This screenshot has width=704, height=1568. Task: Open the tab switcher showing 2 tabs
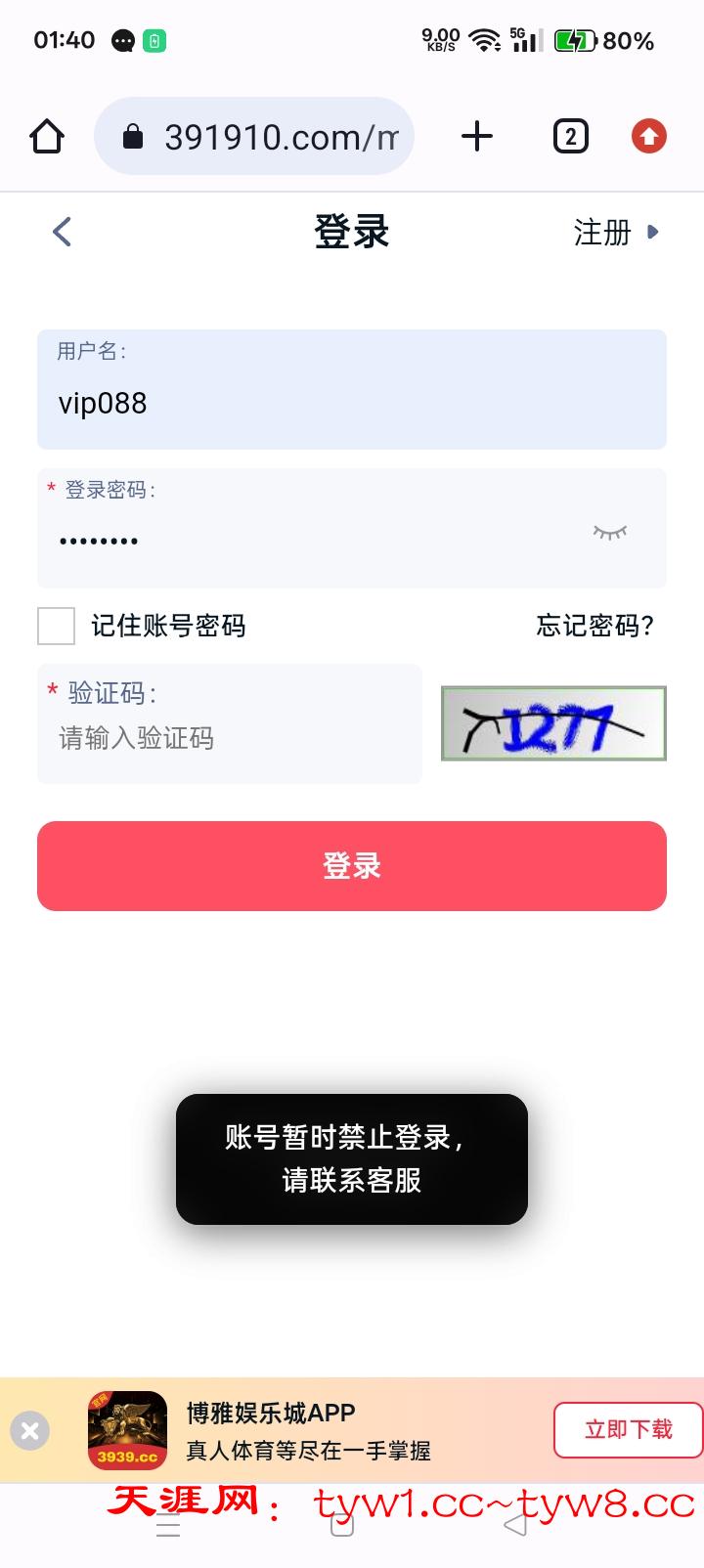click(570, 137)
